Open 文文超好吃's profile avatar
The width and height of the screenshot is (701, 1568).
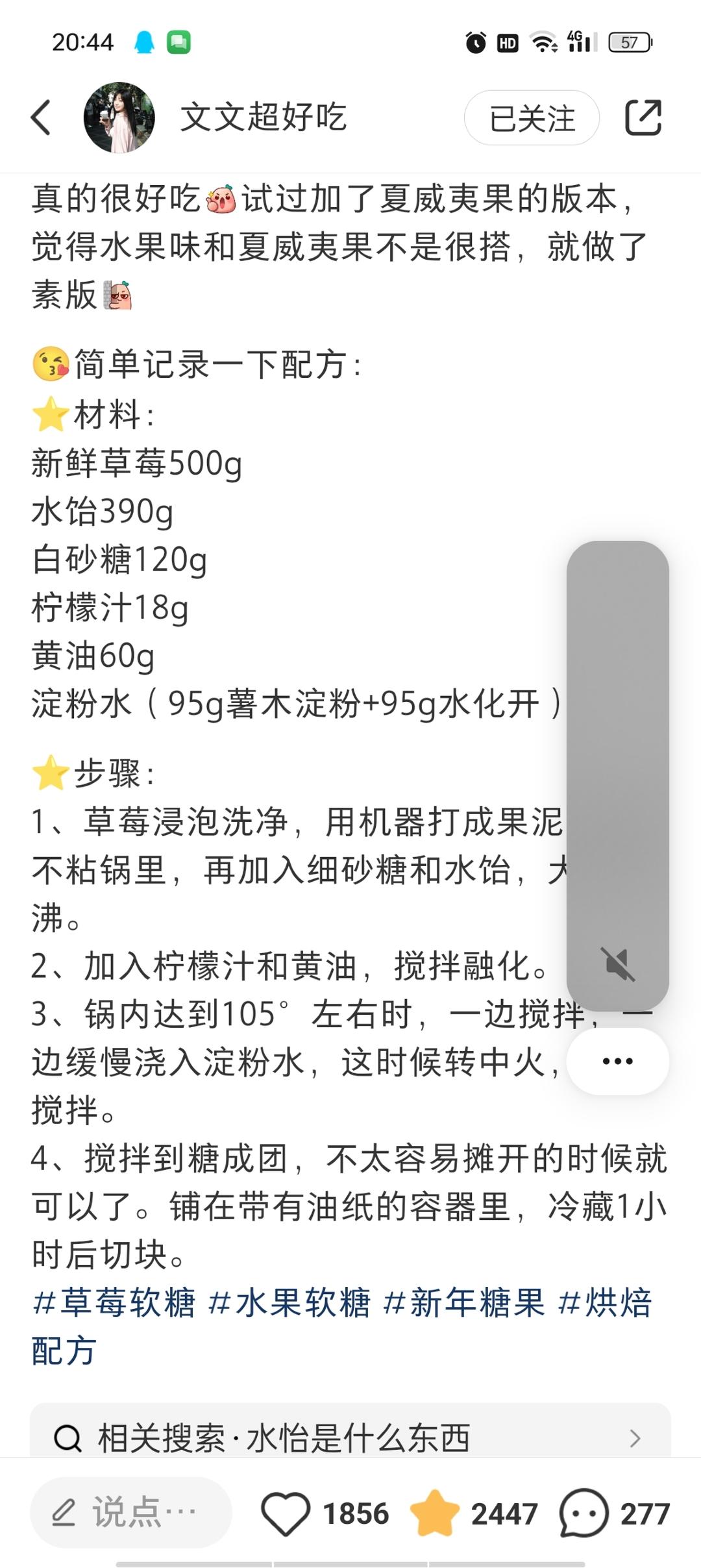[x=119, y=118]
